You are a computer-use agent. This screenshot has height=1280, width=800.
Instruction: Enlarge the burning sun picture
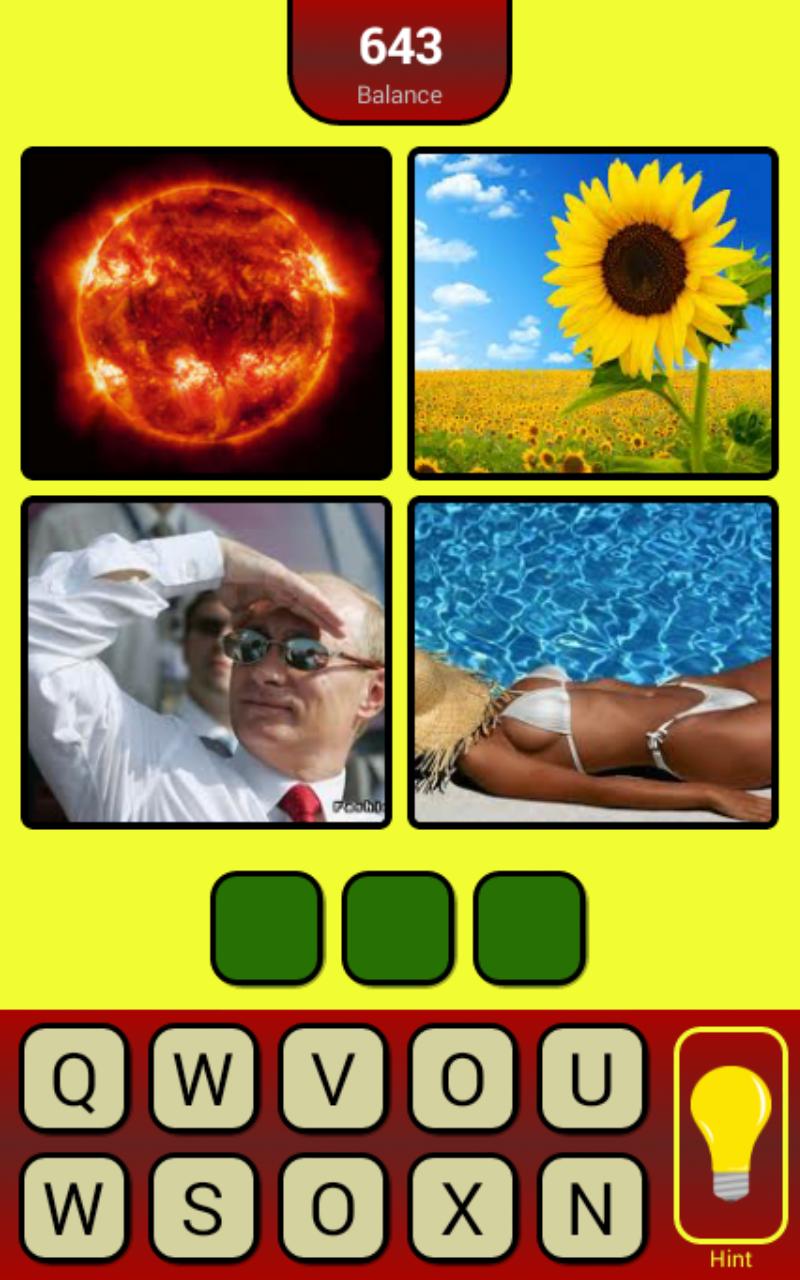[206, 313]
